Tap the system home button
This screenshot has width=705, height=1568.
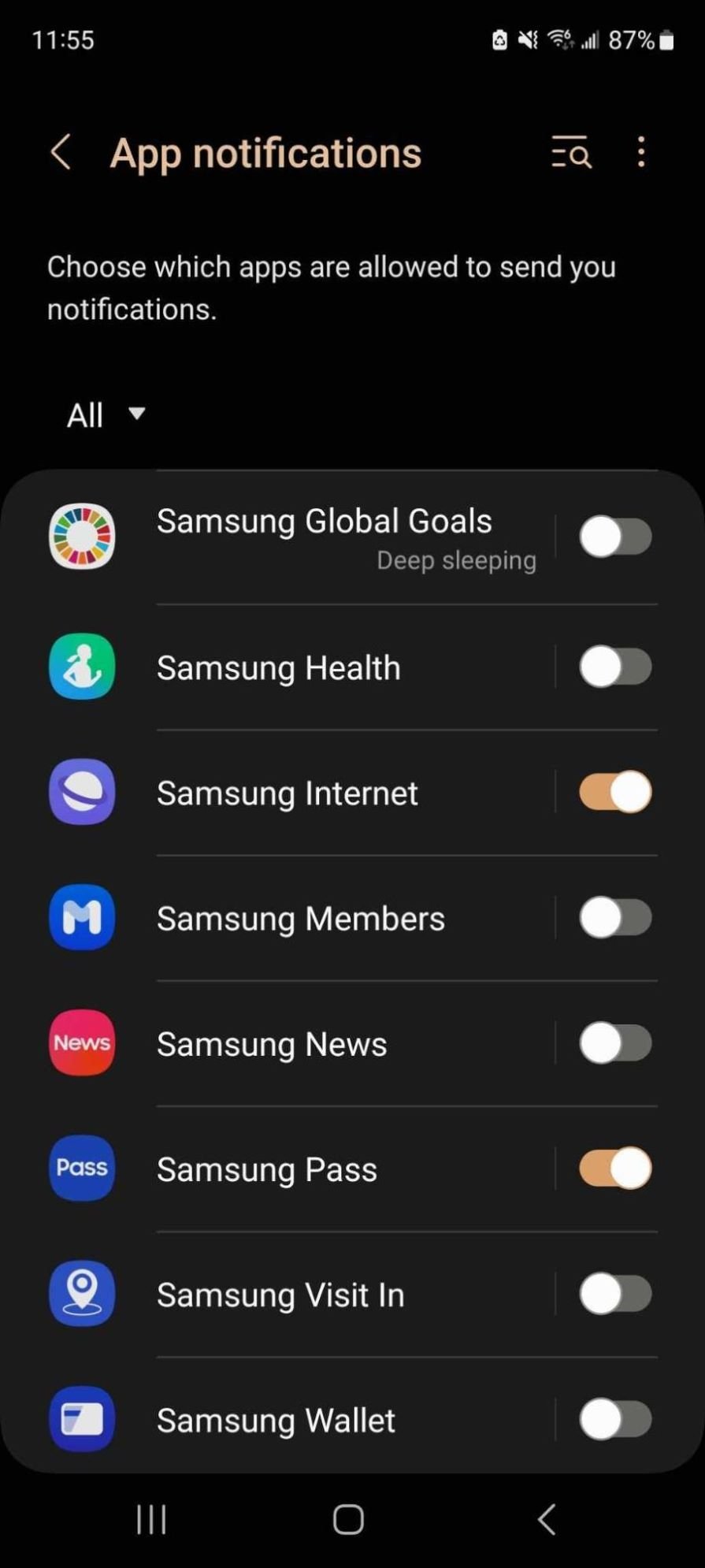point(348,1519)
